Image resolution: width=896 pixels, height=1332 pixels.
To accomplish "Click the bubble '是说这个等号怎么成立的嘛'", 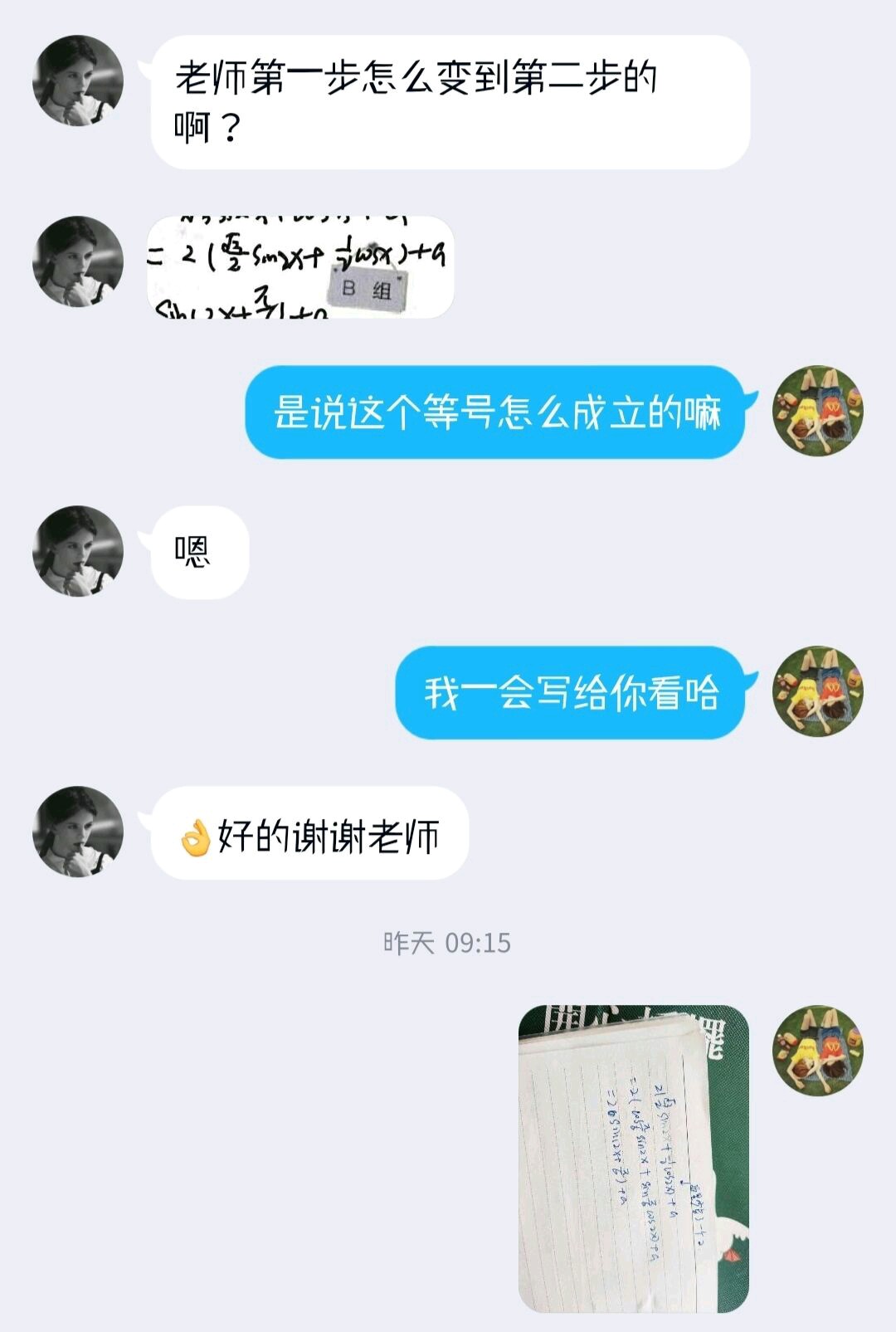I will pyautogui.click(x=502, y=411).
